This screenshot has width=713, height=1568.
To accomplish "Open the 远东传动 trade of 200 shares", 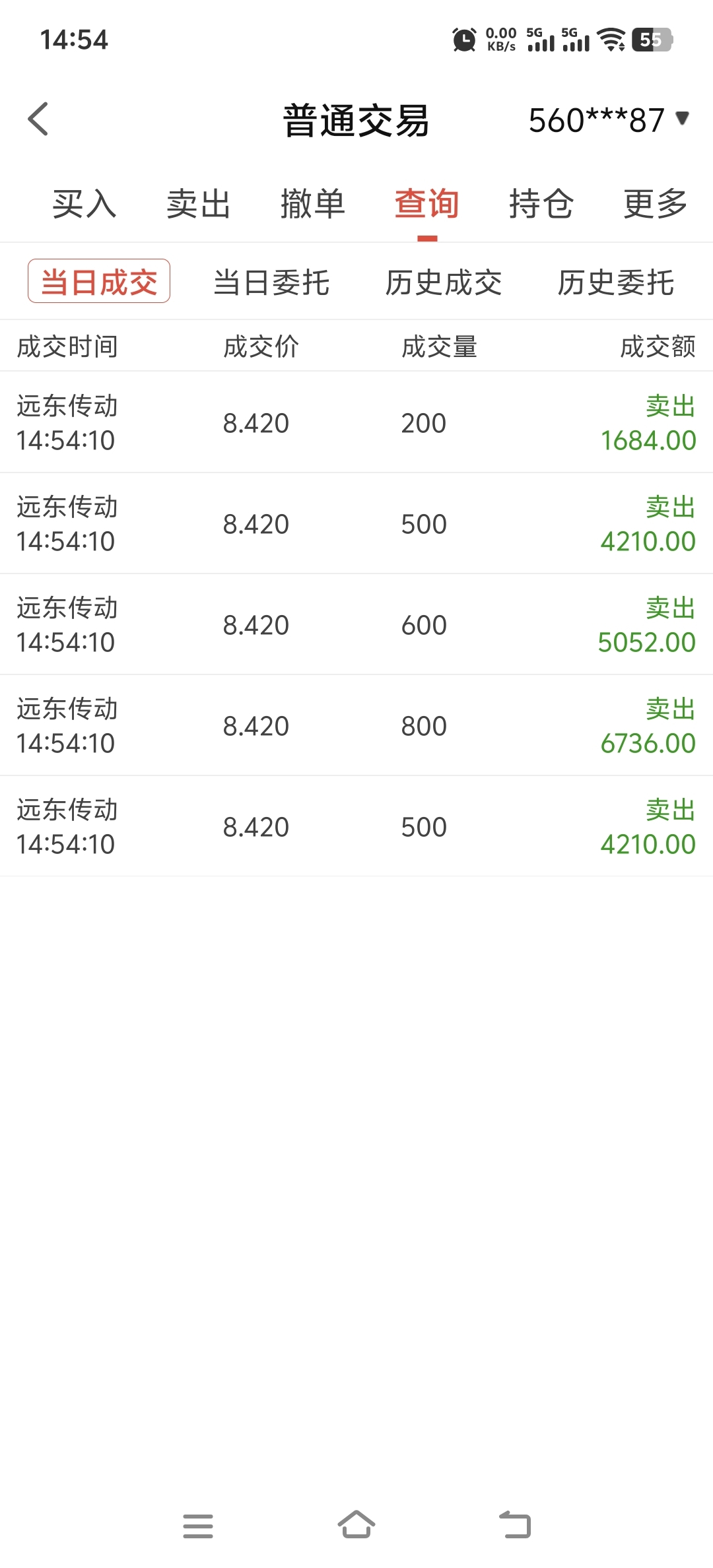I will tap(356, 422).
